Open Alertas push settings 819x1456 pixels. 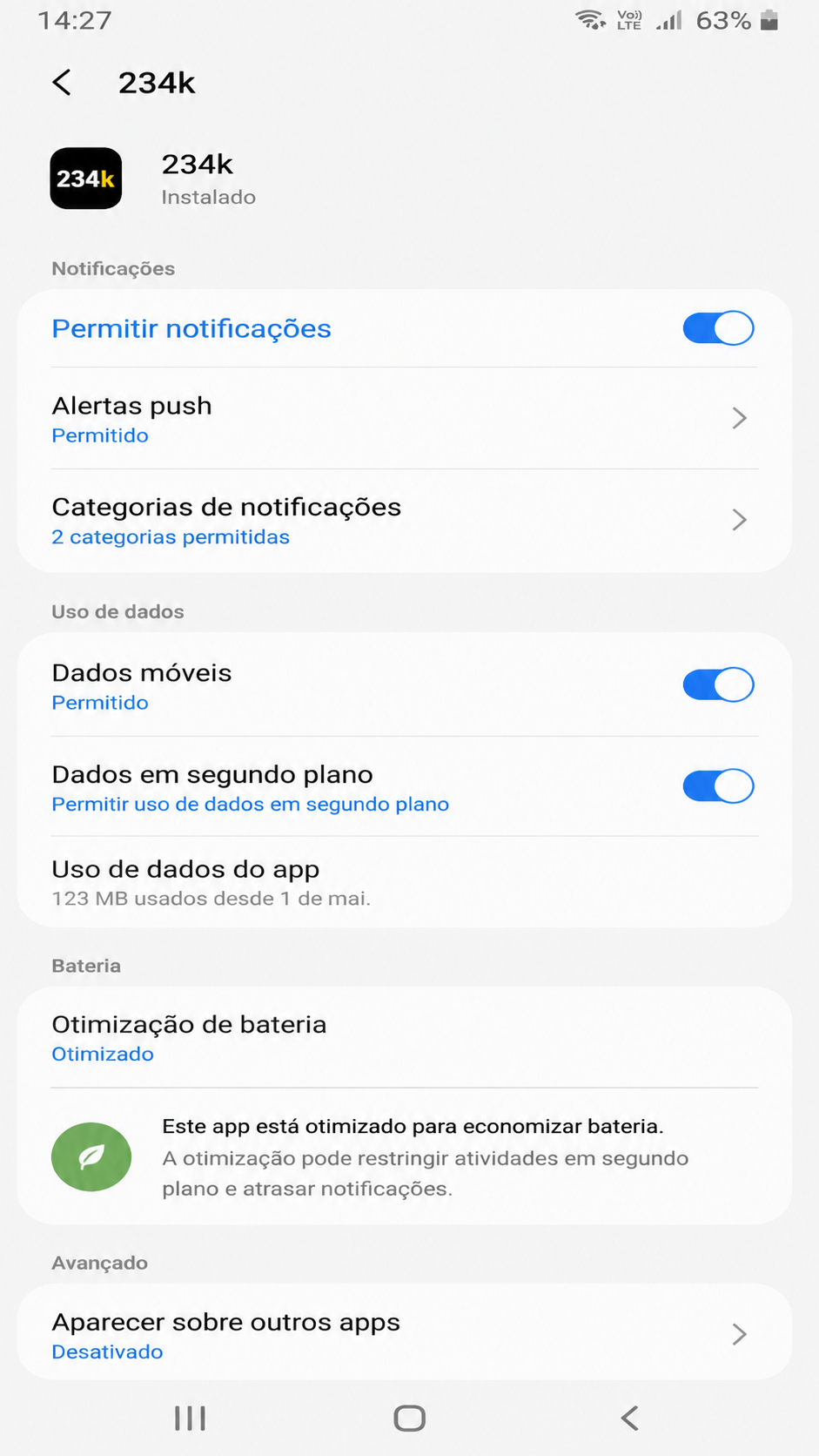point(405,418)
